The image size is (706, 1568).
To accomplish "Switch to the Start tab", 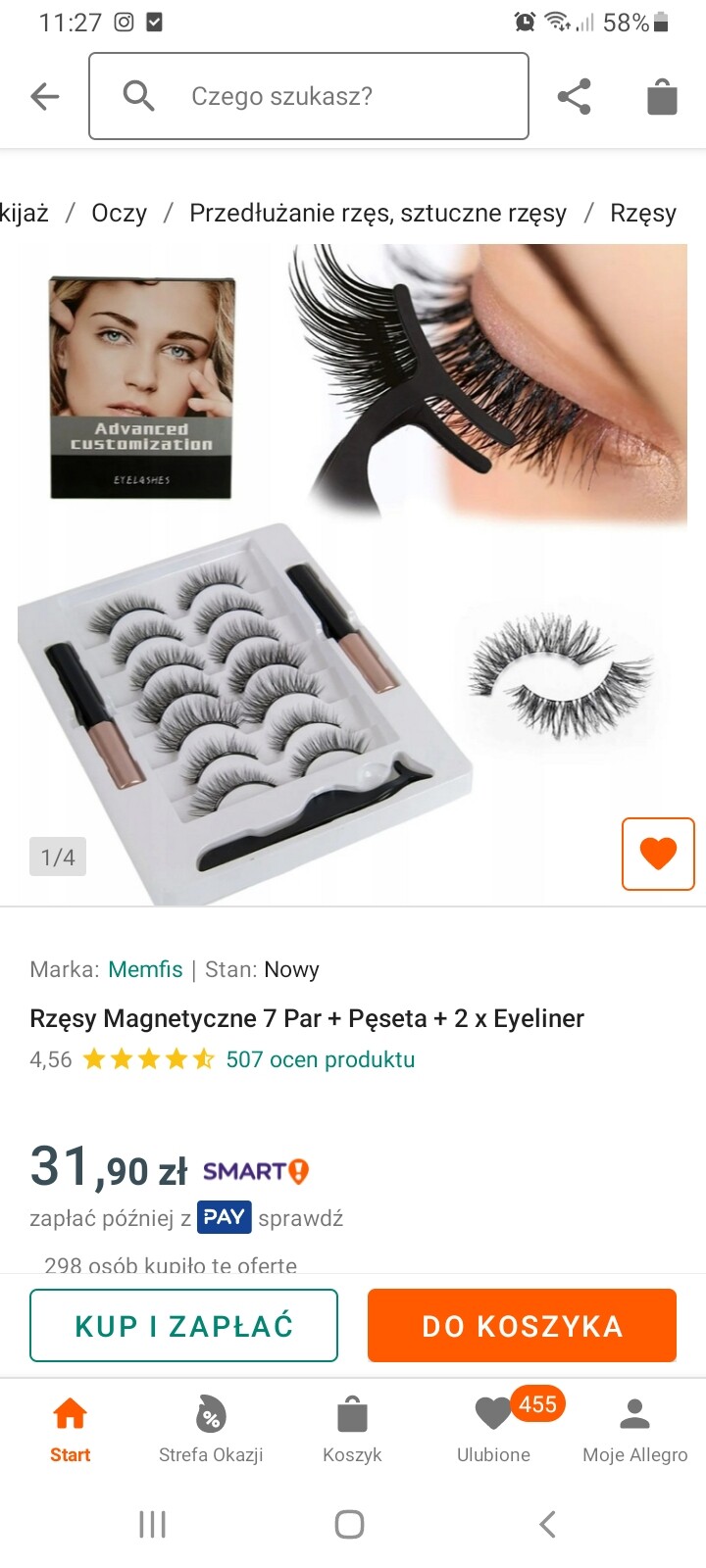I will click(x=70, y=1431).
